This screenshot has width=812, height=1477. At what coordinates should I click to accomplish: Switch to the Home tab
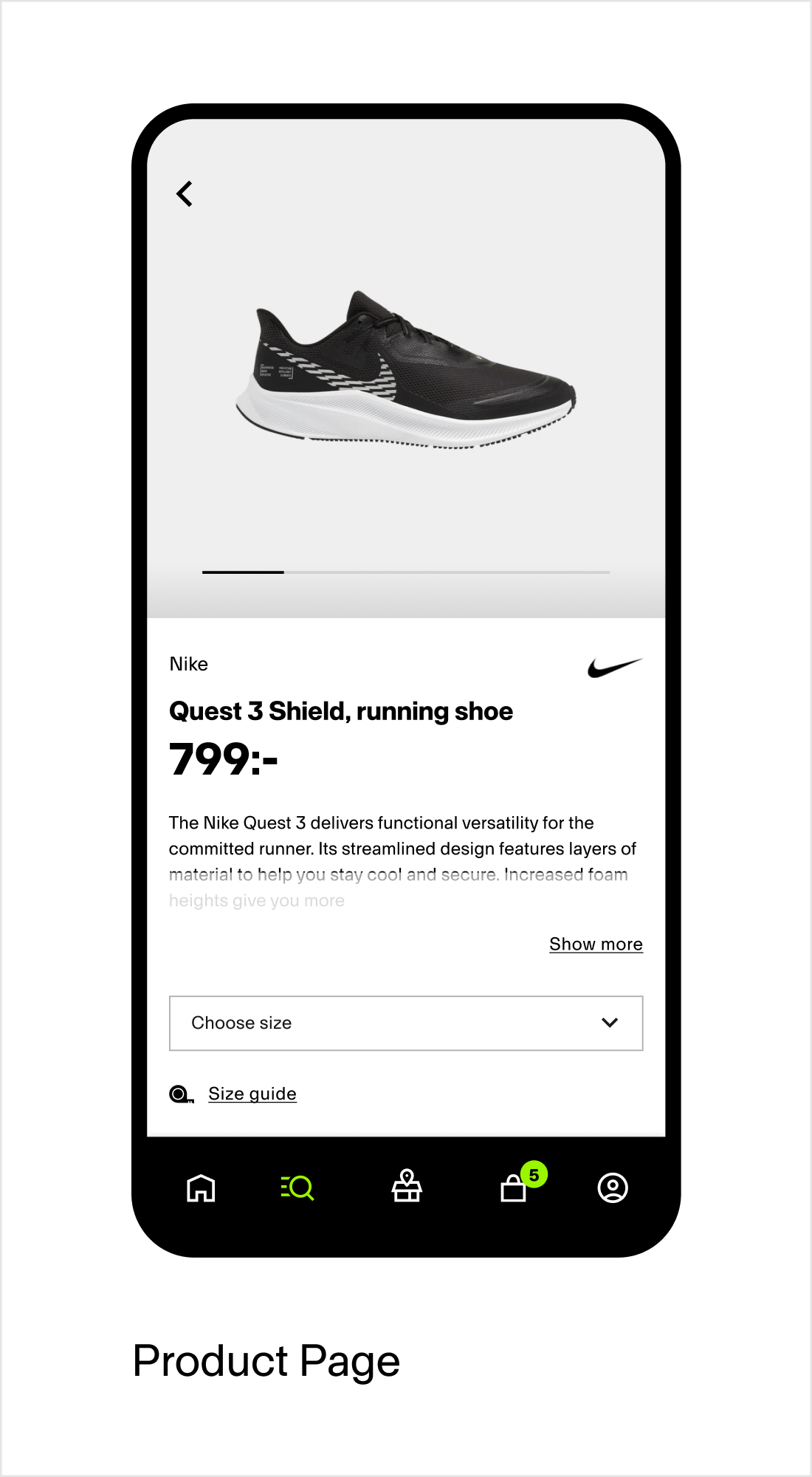coord(201,1188)
